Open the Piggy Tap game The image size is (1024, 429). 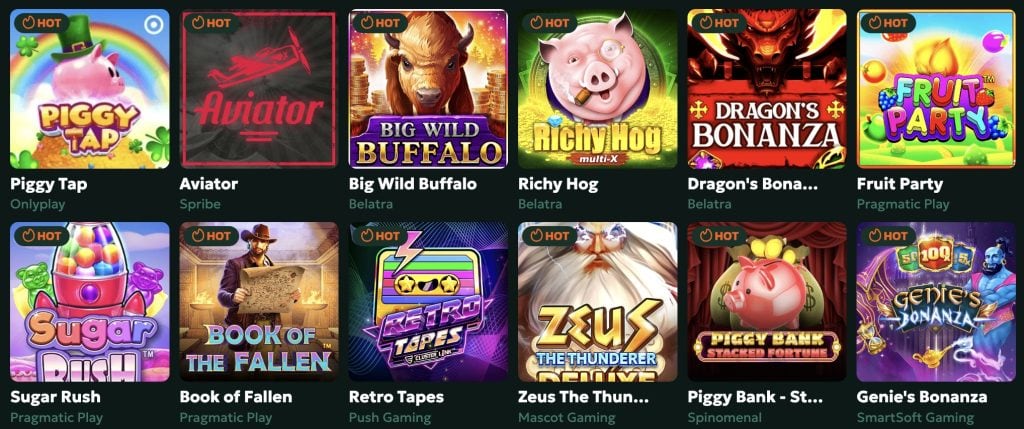89,90
